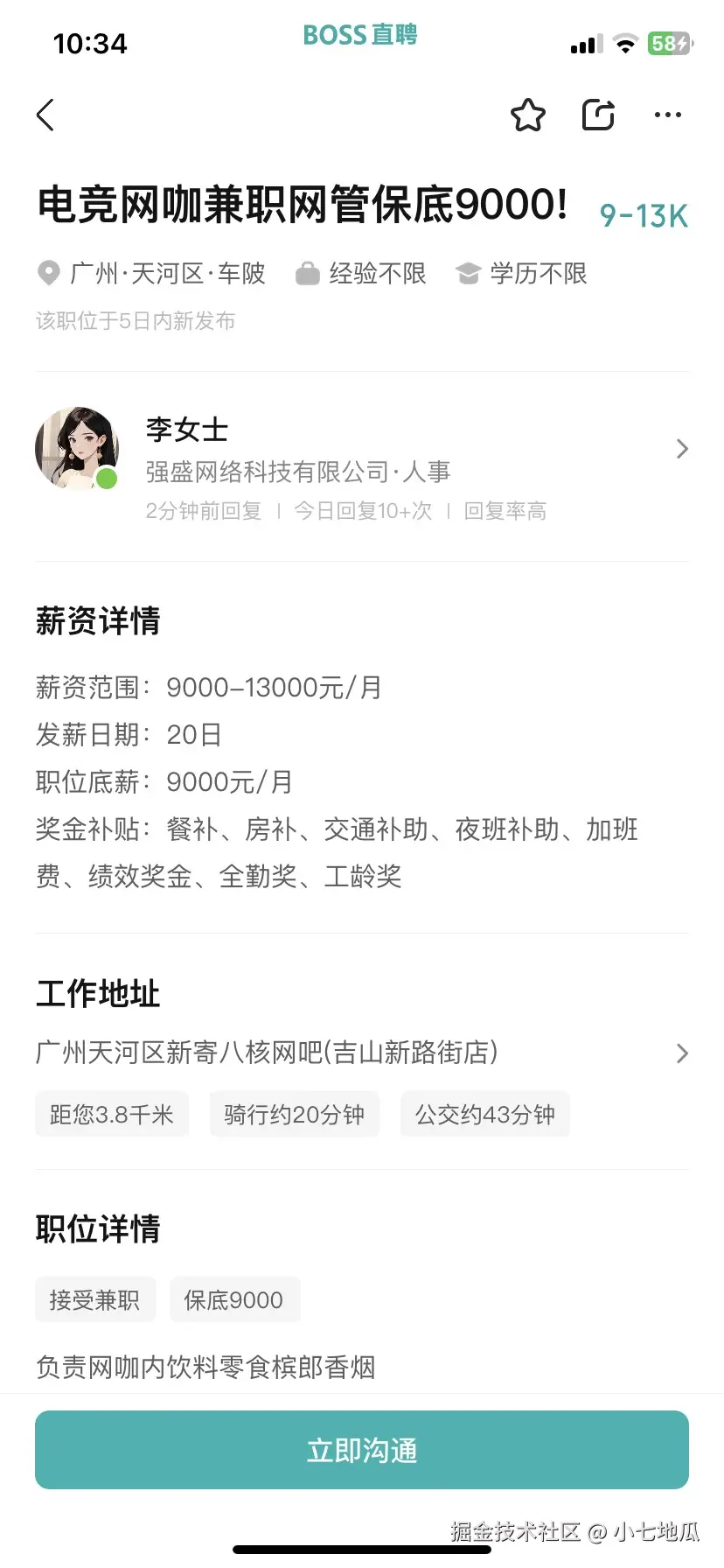Image resolution: width=724 pixels, height=1568 pixels.
Task: Select the 距您3.8千米 distance chip
Action: tap(111, 1114)
